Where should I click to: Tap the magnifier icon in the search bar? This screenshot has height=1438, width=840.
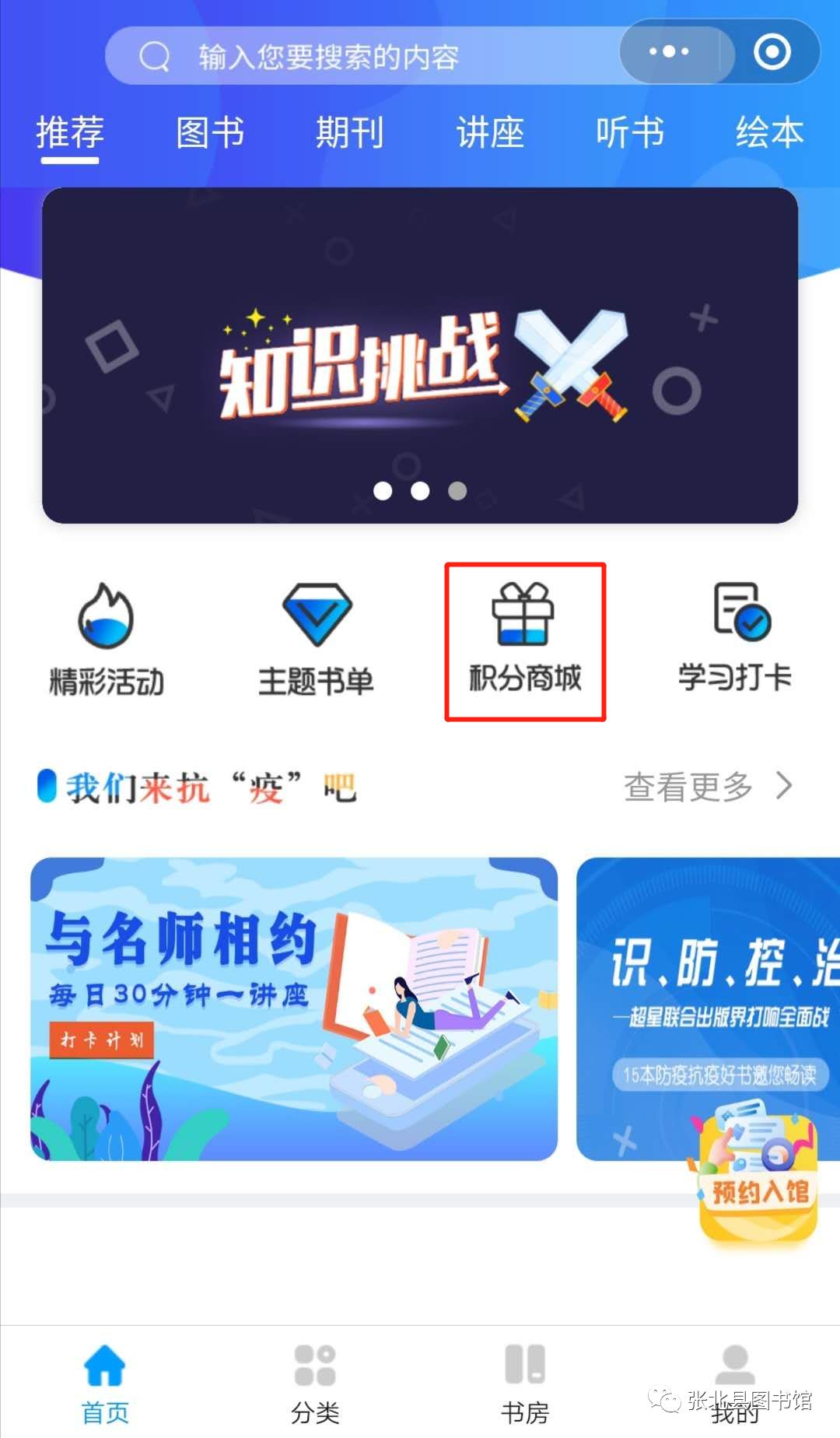pos(153,54)
